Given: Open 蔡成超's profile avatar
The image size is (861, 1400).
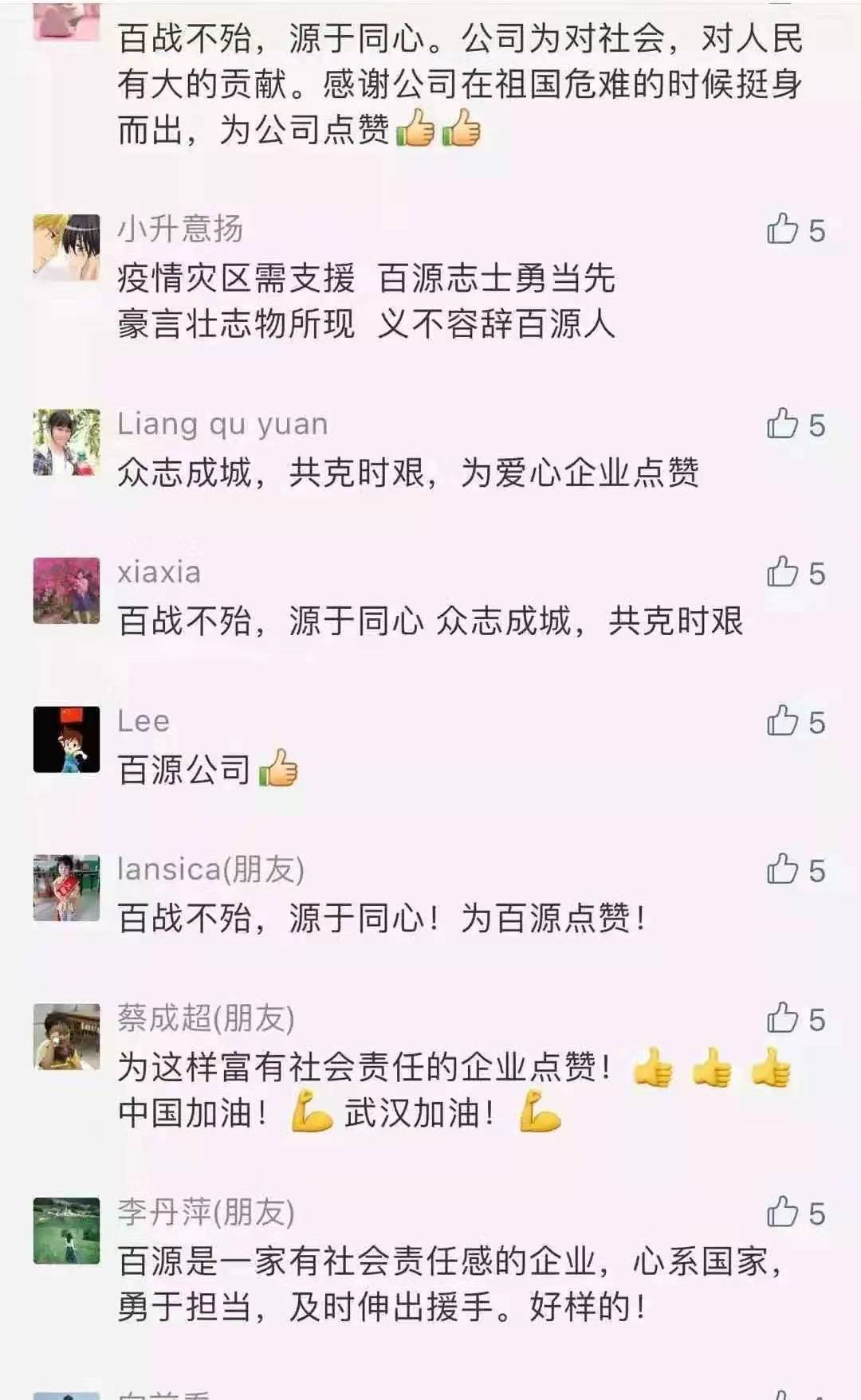Looking at the screenshot, I should tap(67, 1037).
